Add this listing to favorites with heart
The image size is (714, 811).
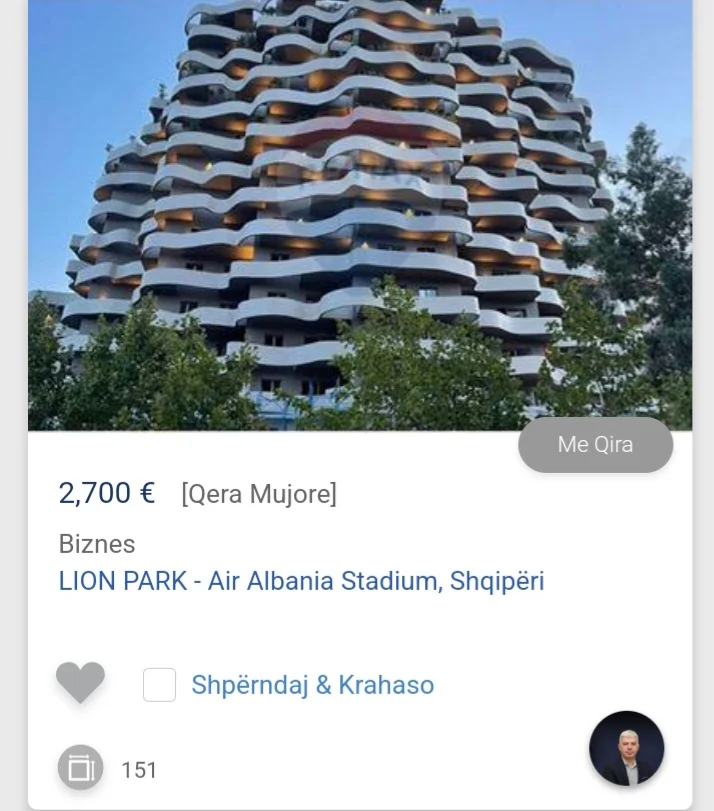pyautogui.click(x=80, y=683)
